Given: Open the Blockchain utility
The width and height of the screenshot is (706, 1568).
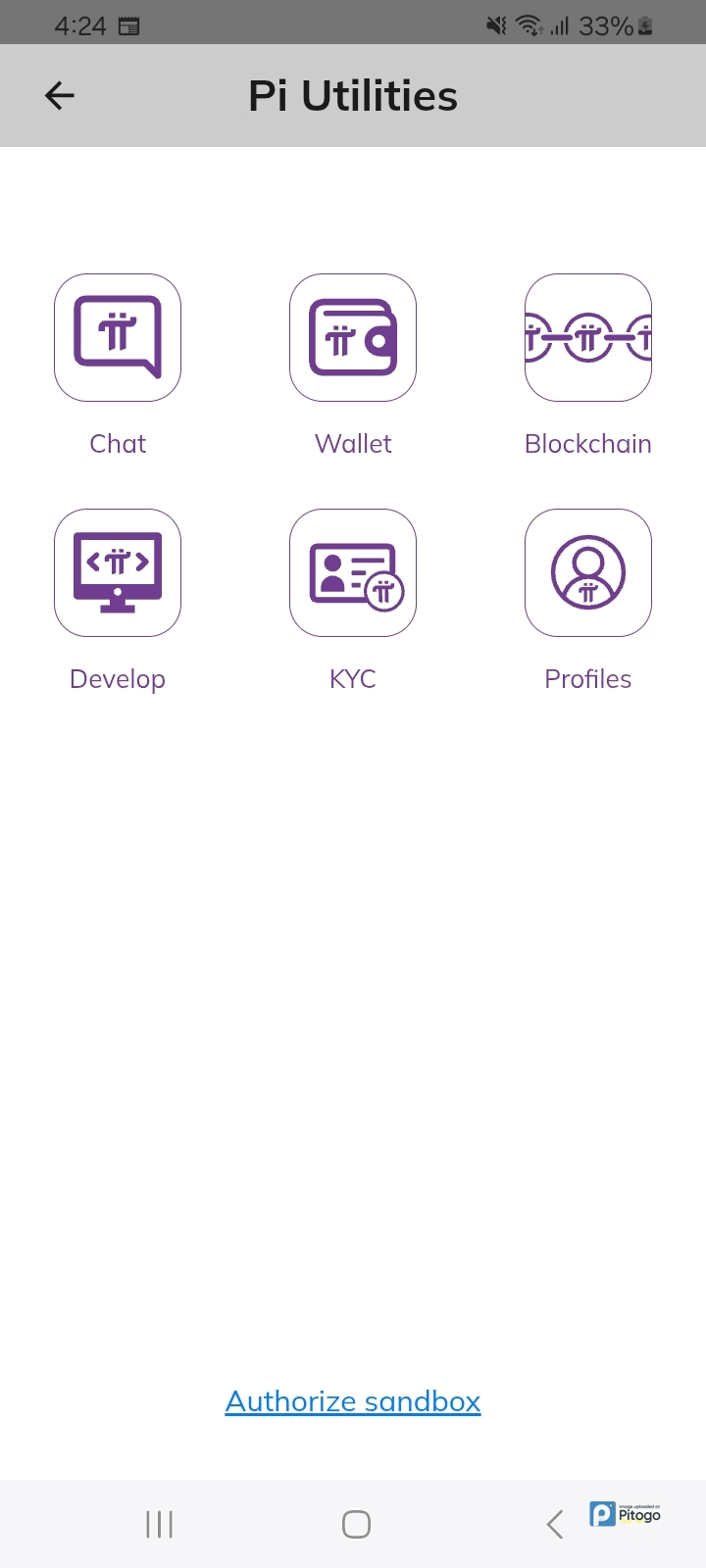Looking at the screenshot, I should click(x=588, y=338).
